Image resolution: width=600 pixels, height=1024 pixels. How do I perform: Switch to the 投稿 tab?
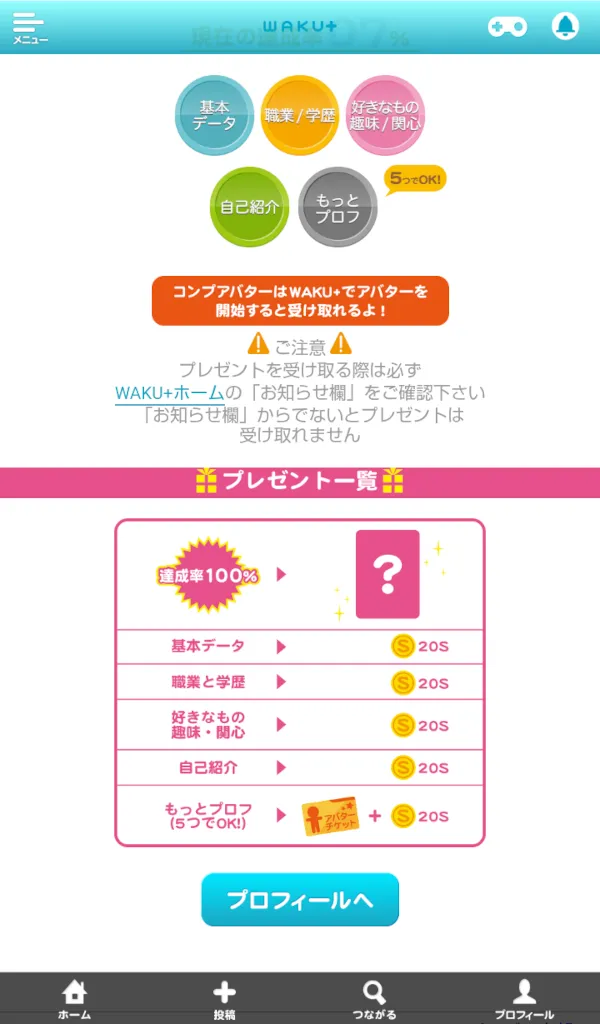[225, 998]
